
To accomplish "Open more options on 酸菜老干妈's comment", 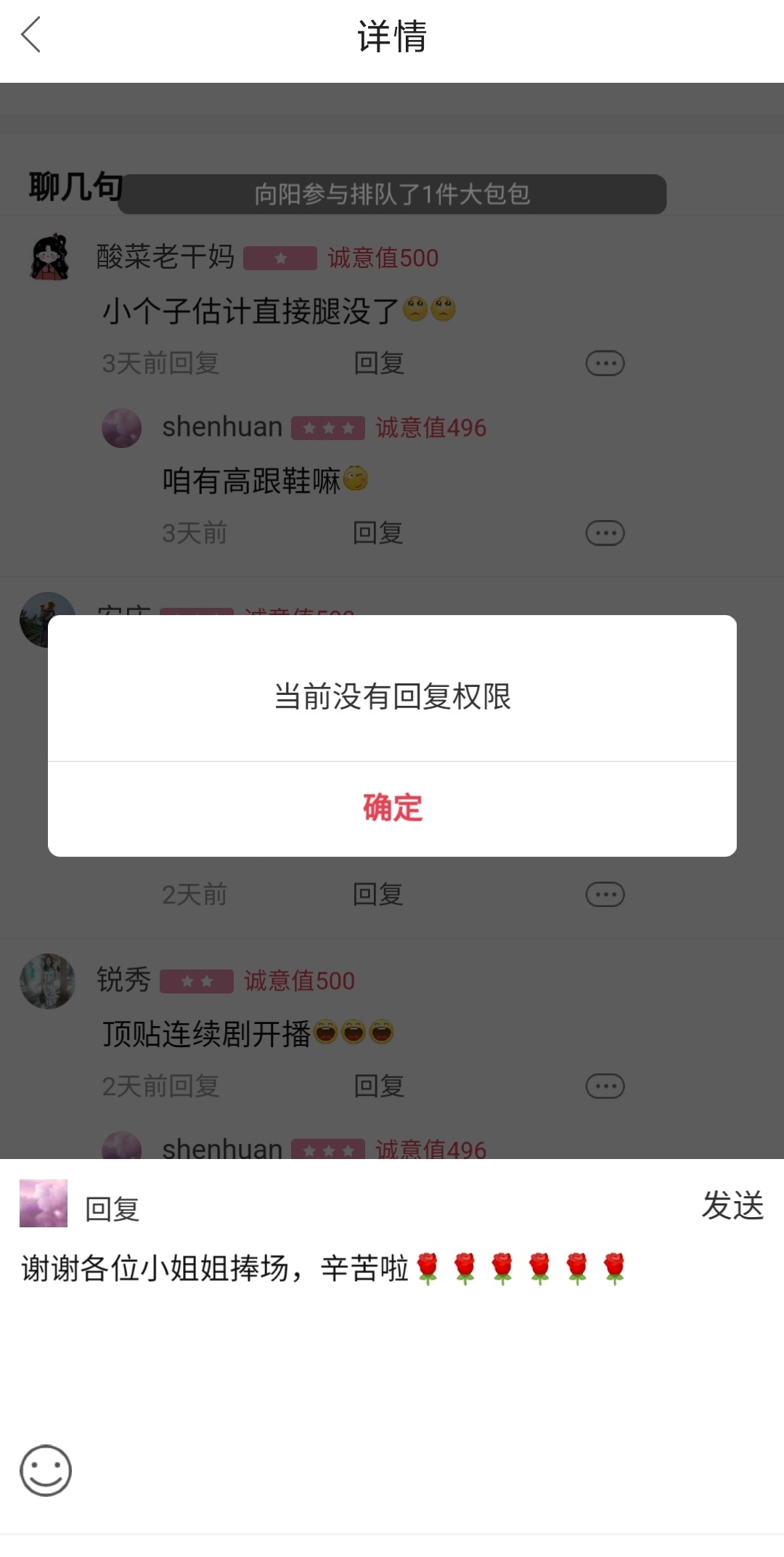I will 605,363.
